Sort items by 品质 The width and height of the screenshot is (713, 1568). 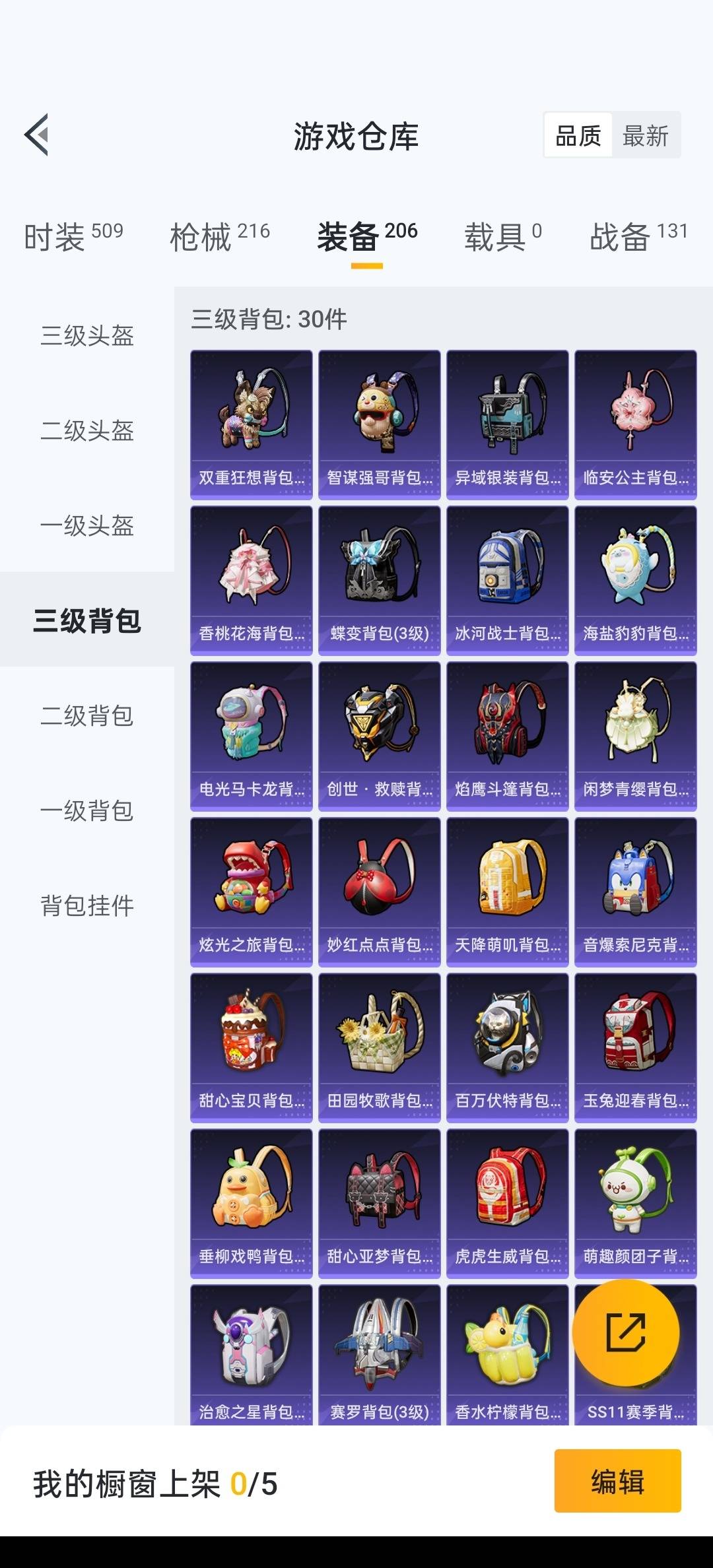[x=578, y=136]
